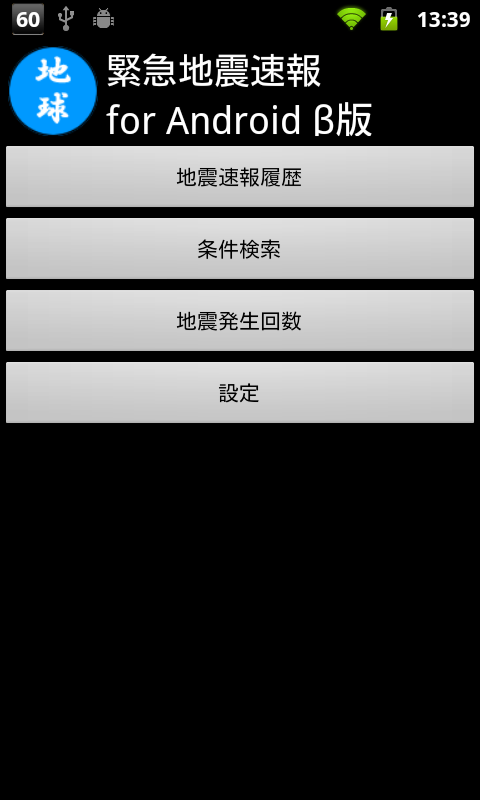
Task: Go to 設定 settings
Action: 240,393
